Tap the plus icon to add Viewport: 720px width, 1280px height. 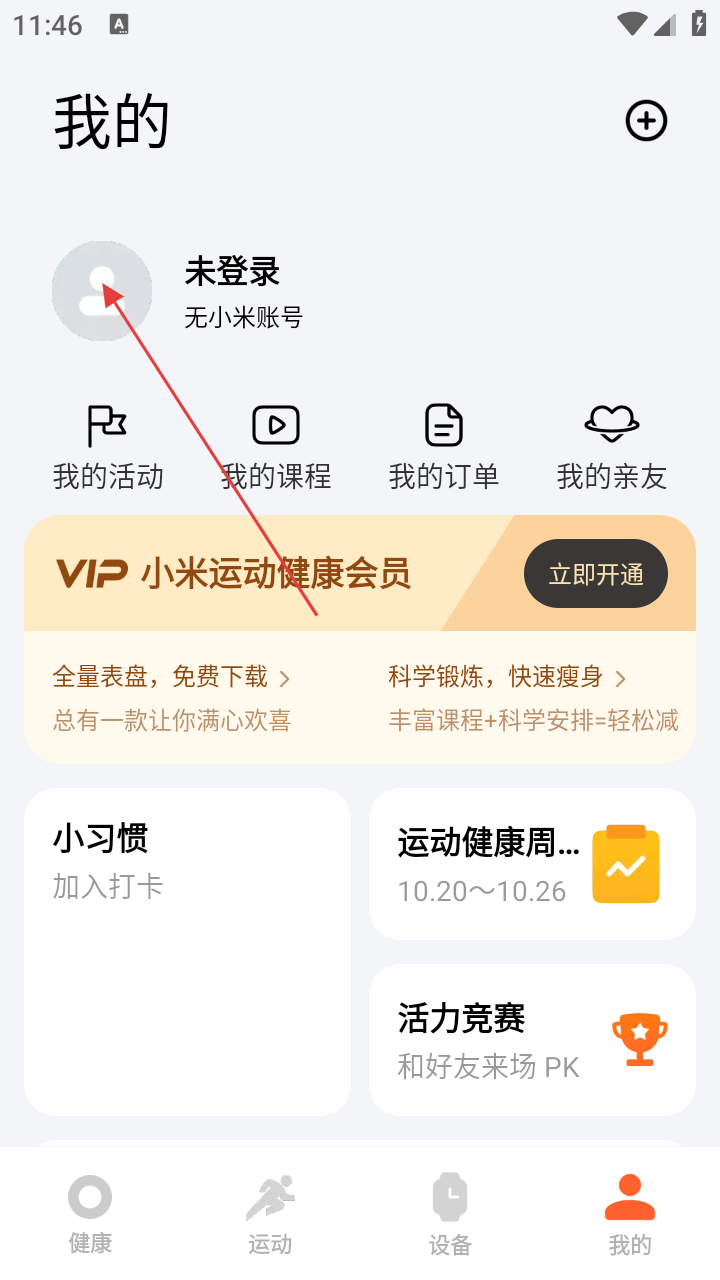point(646,121)
